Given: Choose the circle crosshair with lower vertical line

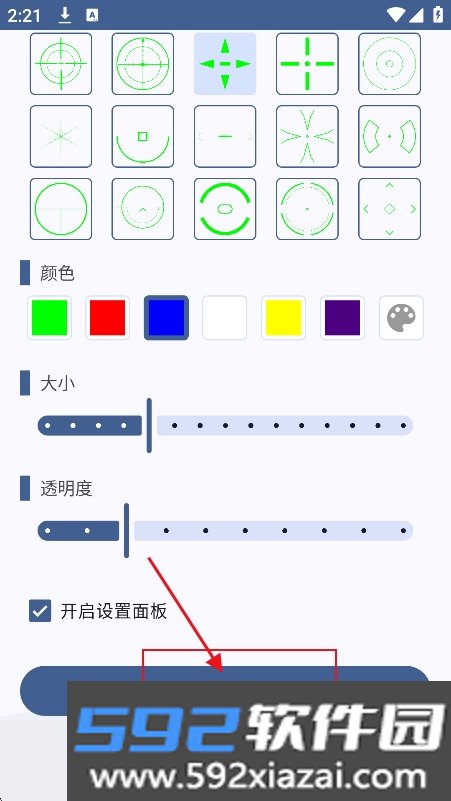Looking at the screenshot, I should click(x=61, y=209).
